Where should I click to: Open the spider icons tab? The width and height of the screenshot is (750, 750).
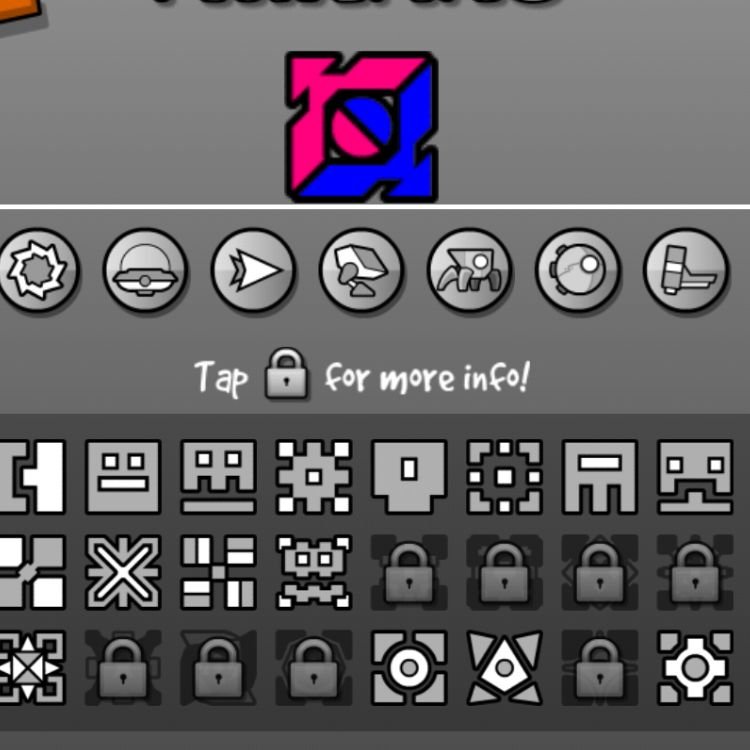tap(469, 271)
